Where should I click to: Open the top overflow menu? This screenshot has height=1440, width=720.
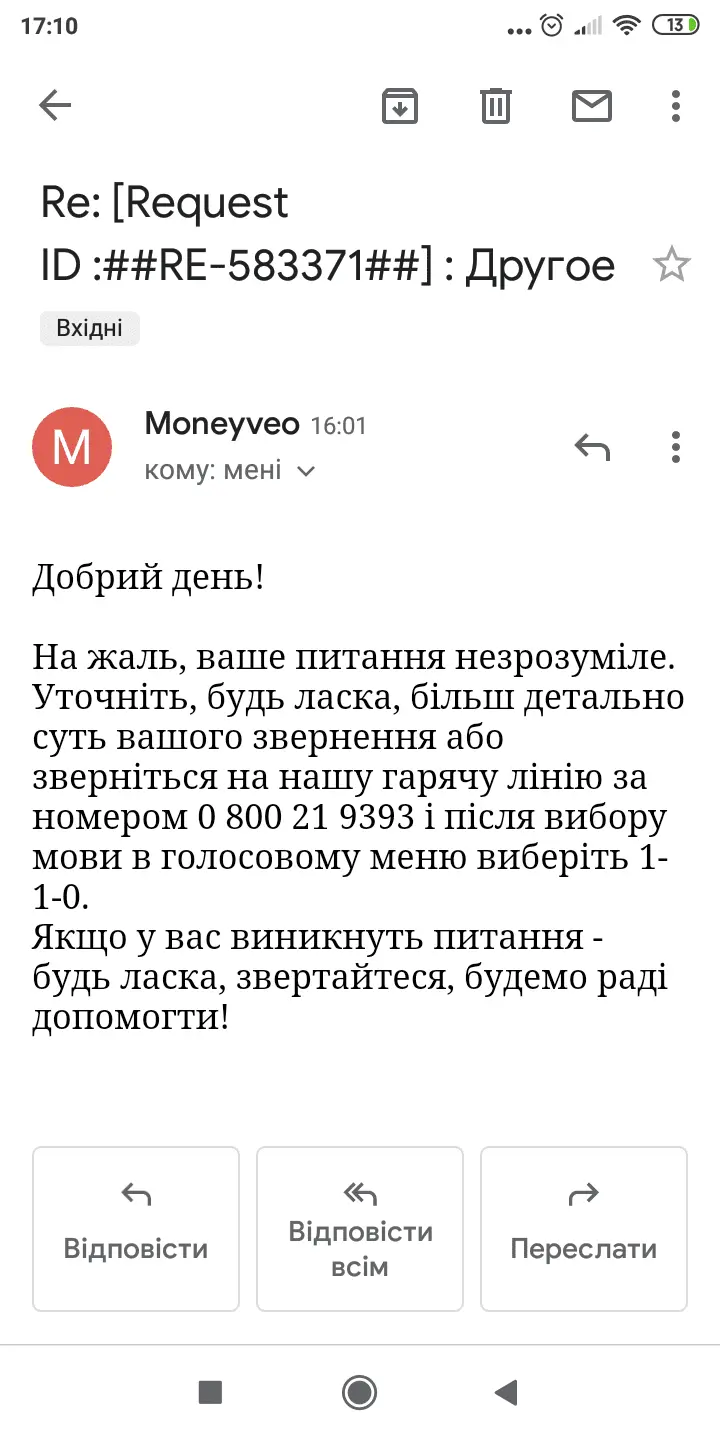(x=676, y=105)
